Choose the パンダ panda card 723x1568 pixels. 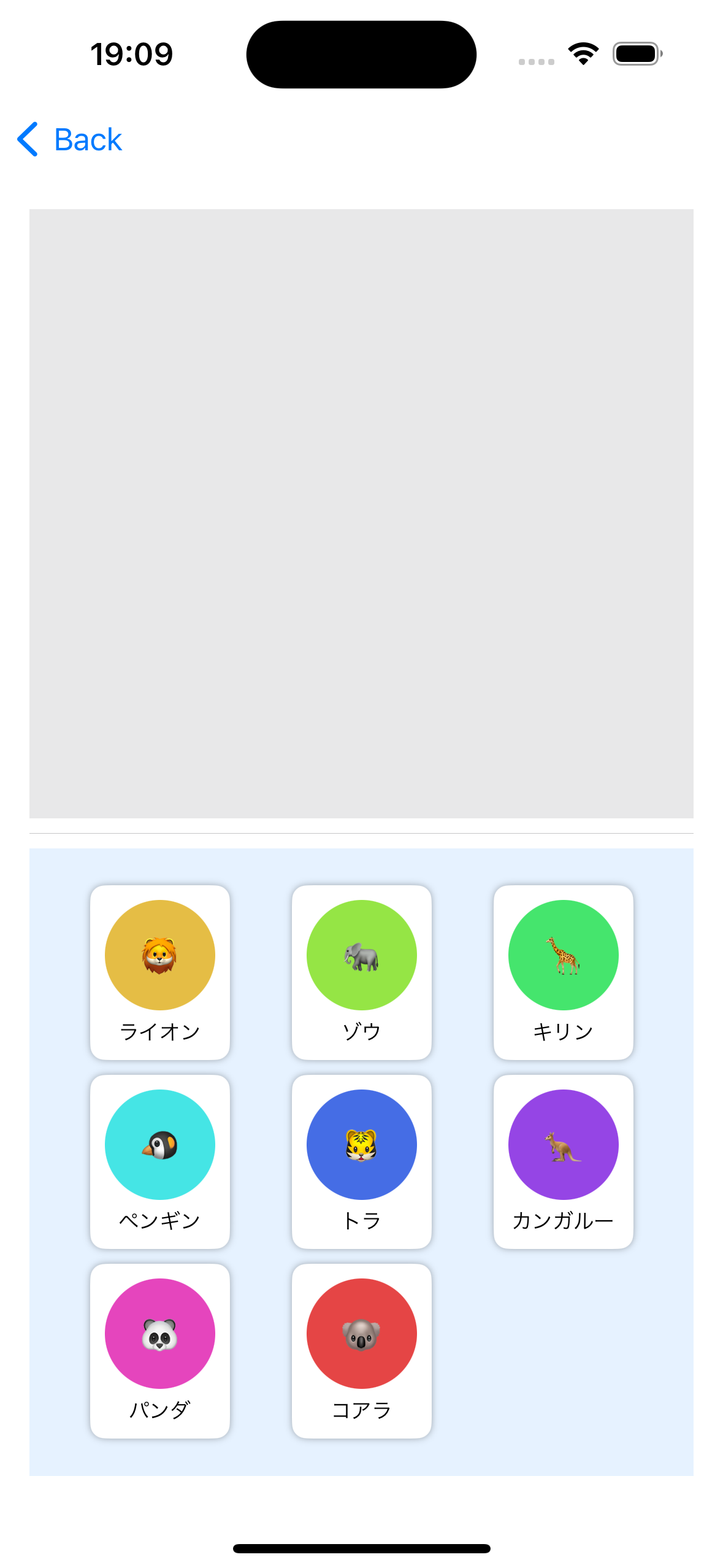click(159, 1350)
